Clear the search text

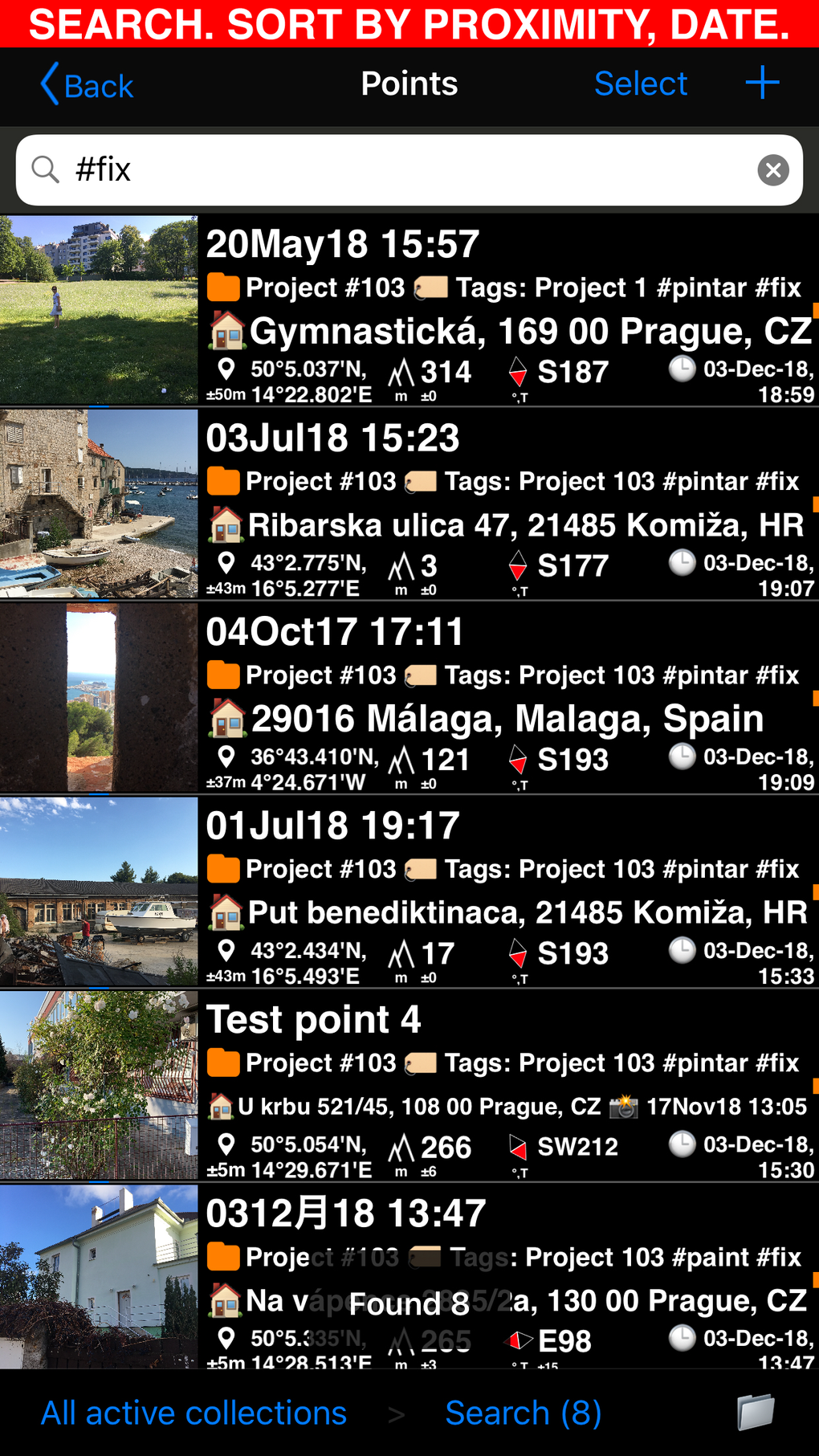pos(772,170)
